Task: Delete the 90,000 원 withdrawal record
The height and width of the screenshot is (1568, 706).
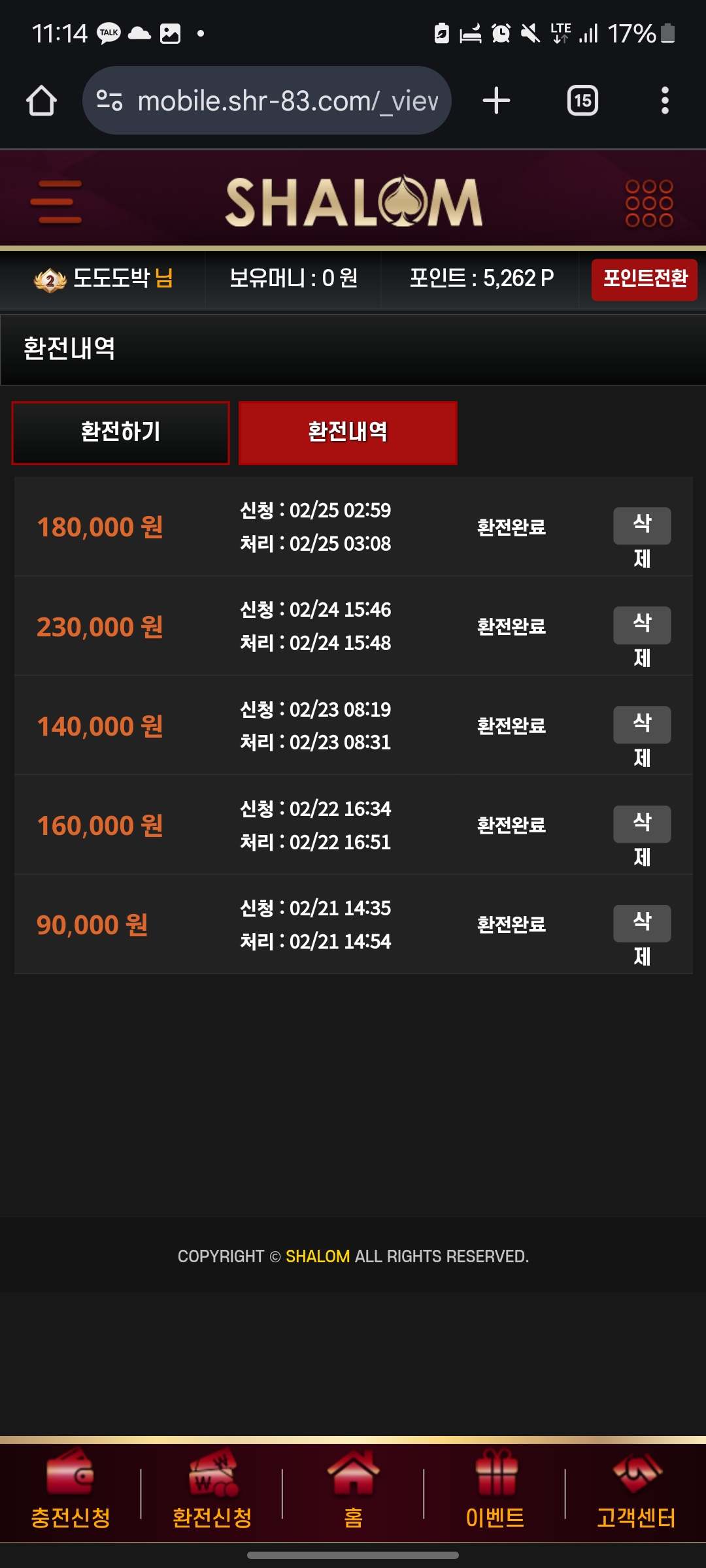Action: [641, 923]
